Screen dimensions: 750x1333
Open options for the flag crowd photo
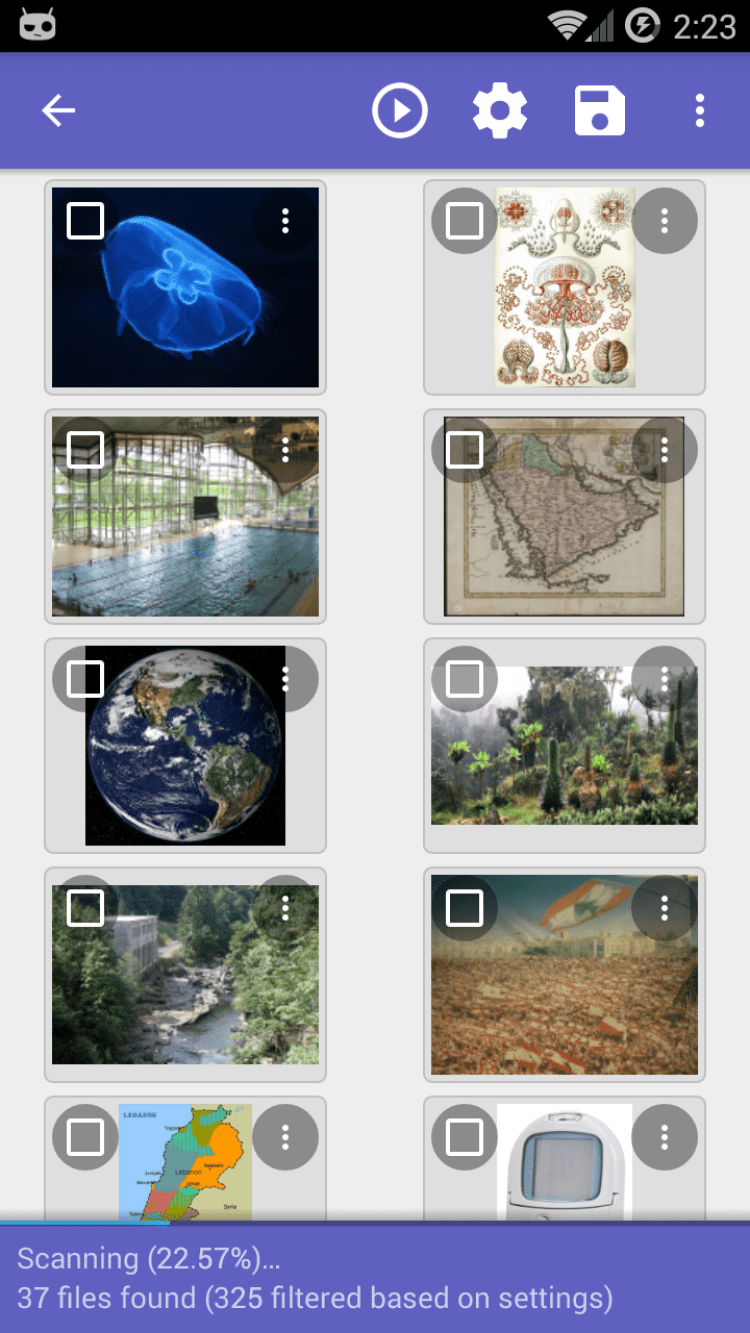coord(665,908)
